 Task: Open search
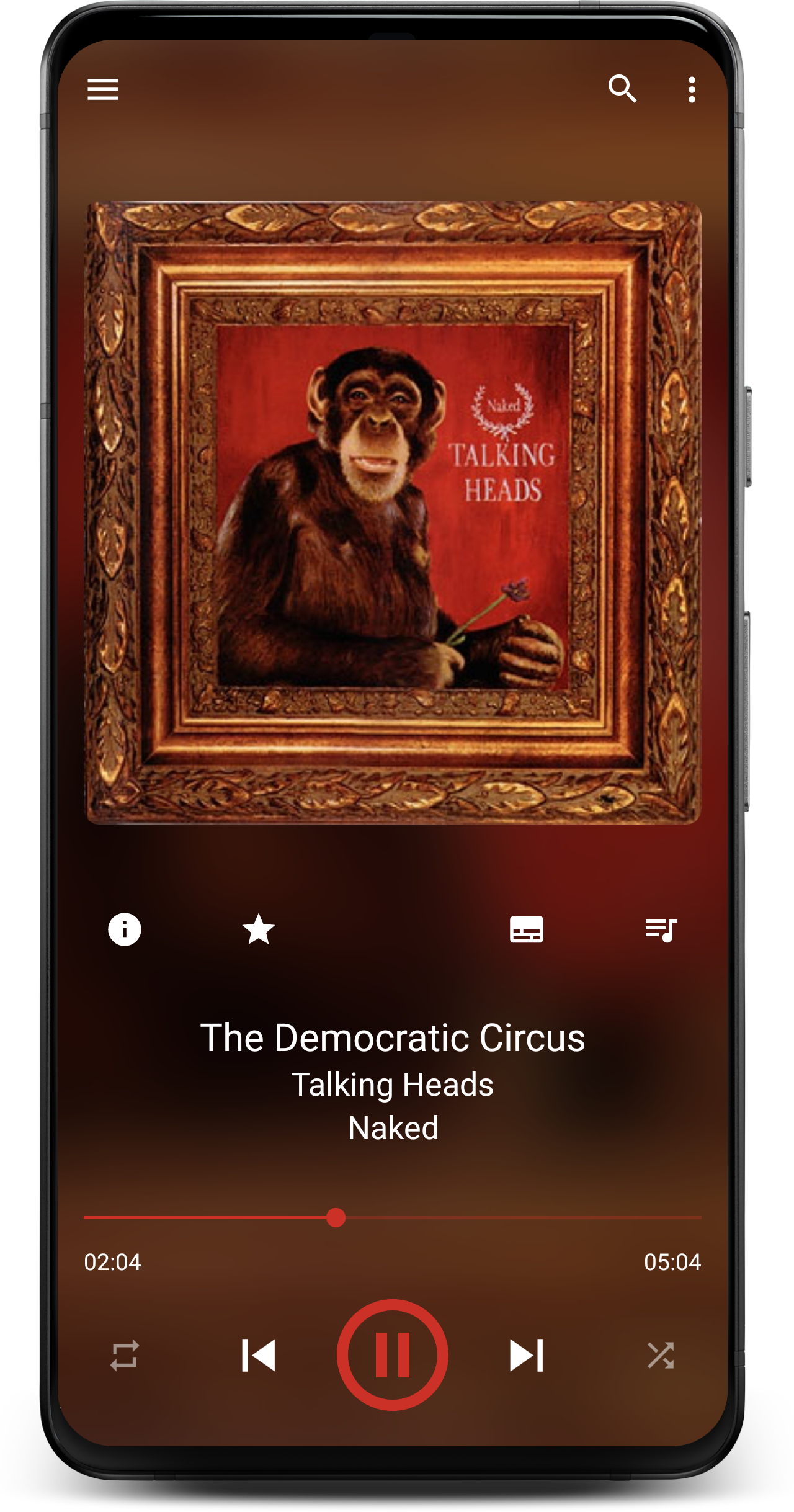(x=622, y=89)
